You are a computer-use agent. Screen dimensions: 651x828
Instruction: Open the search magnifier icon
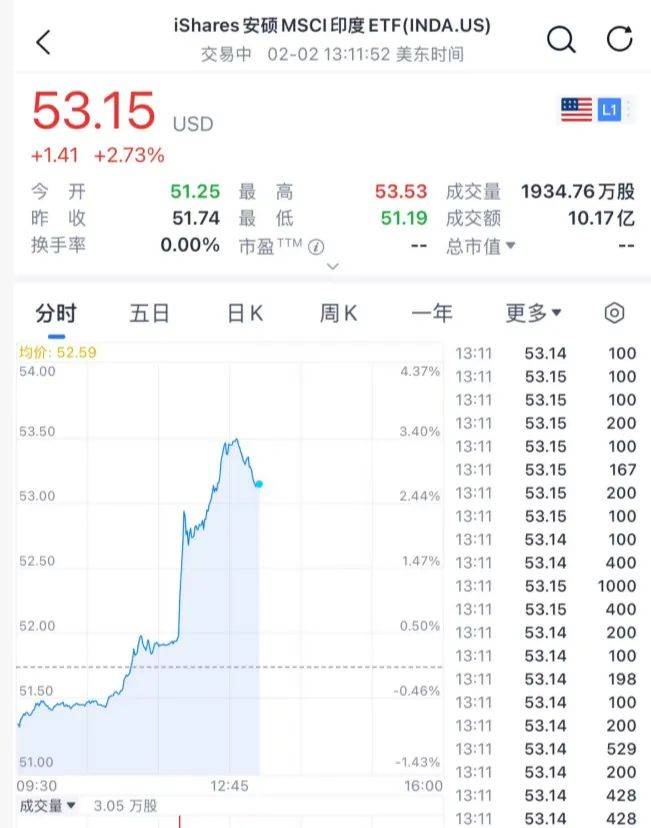(x=562, y=40)
